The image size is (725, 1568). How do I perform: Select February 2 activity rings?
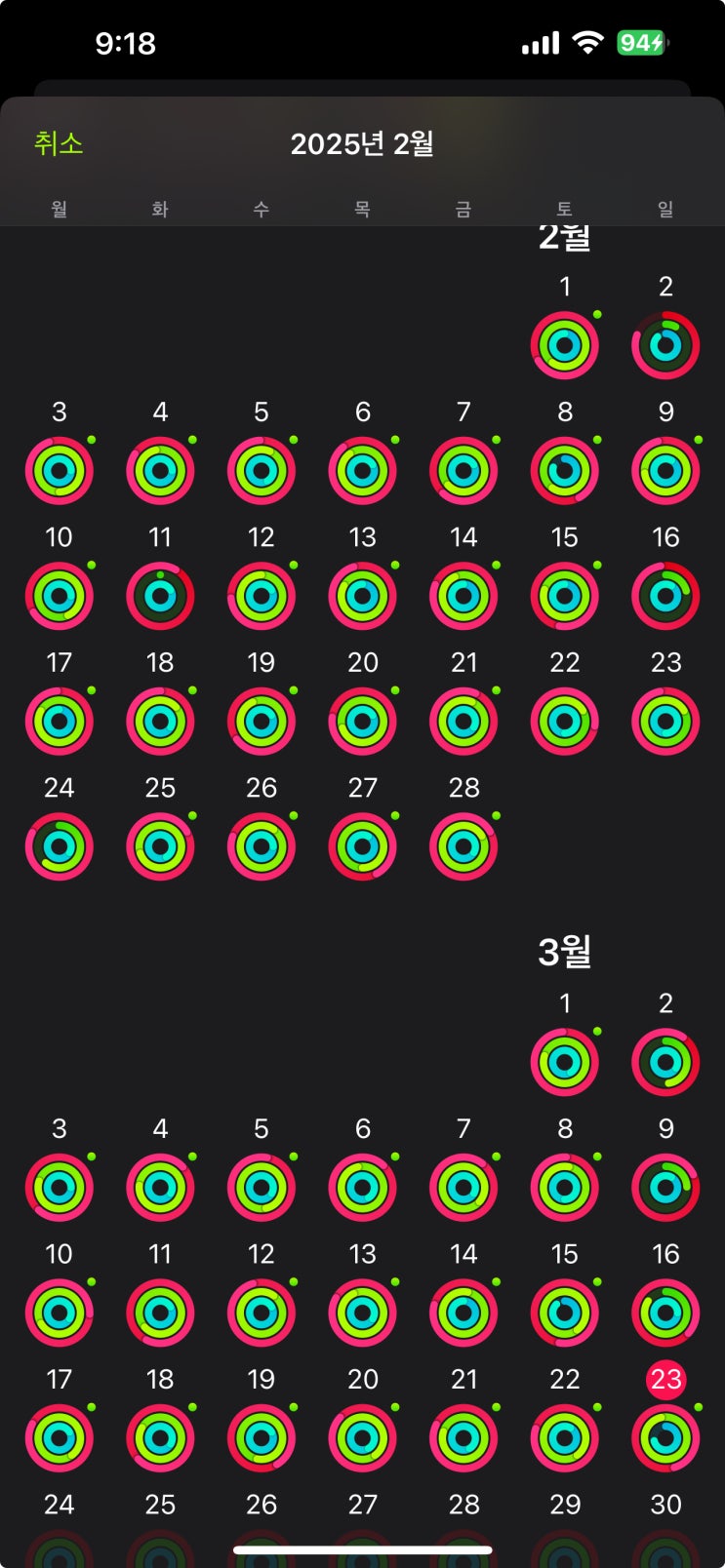coord(665,345)
